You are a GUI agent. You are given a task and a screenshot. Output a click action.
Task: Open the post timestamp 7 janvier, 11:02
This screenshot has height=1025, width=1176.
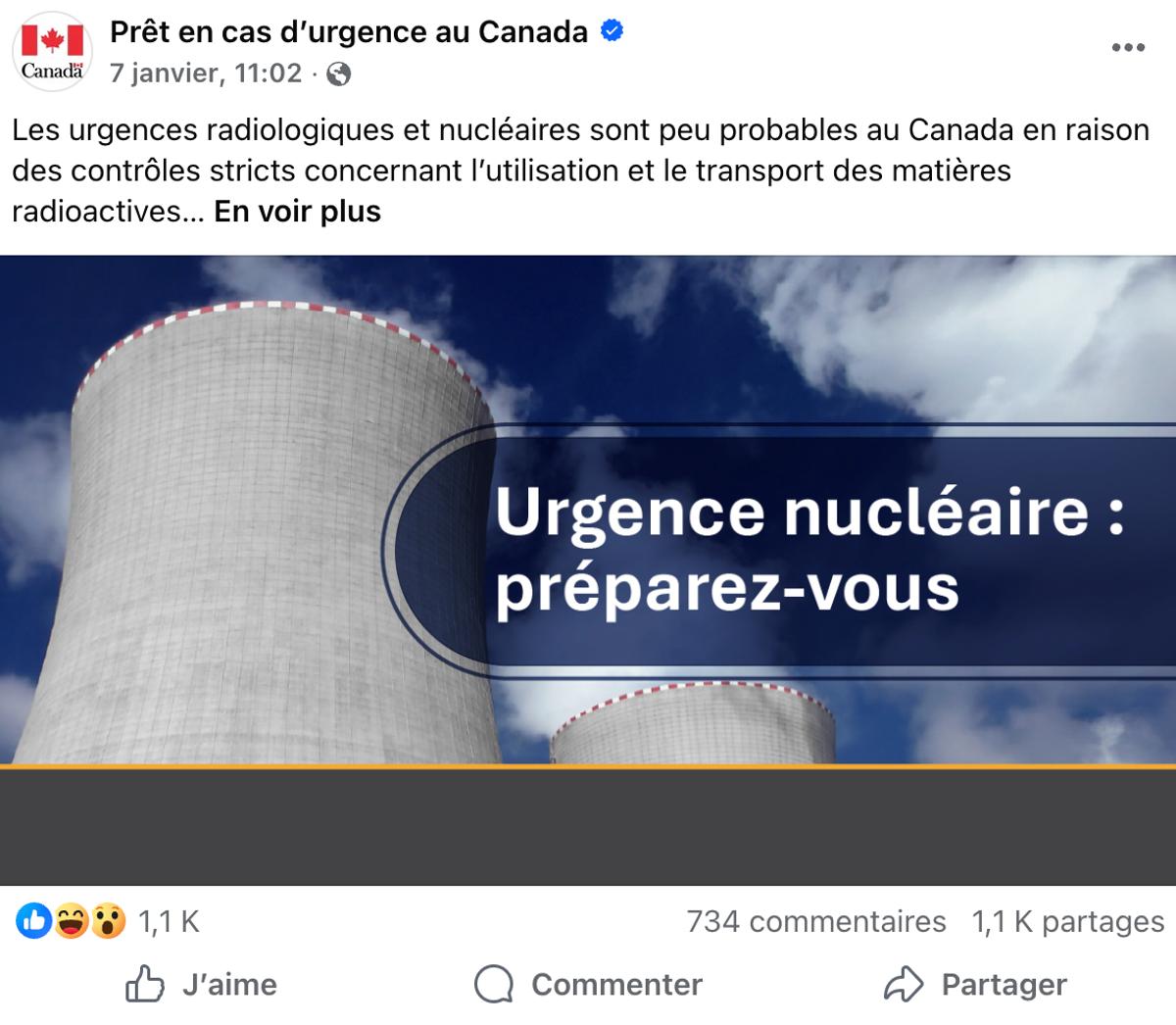(205, 73)
